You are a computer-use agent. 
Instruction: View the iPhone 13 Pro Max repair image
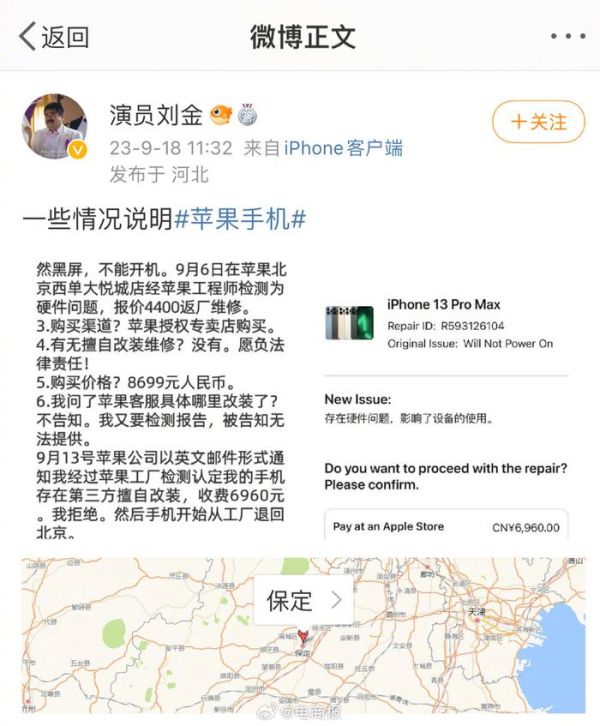[x=446, y=400]
